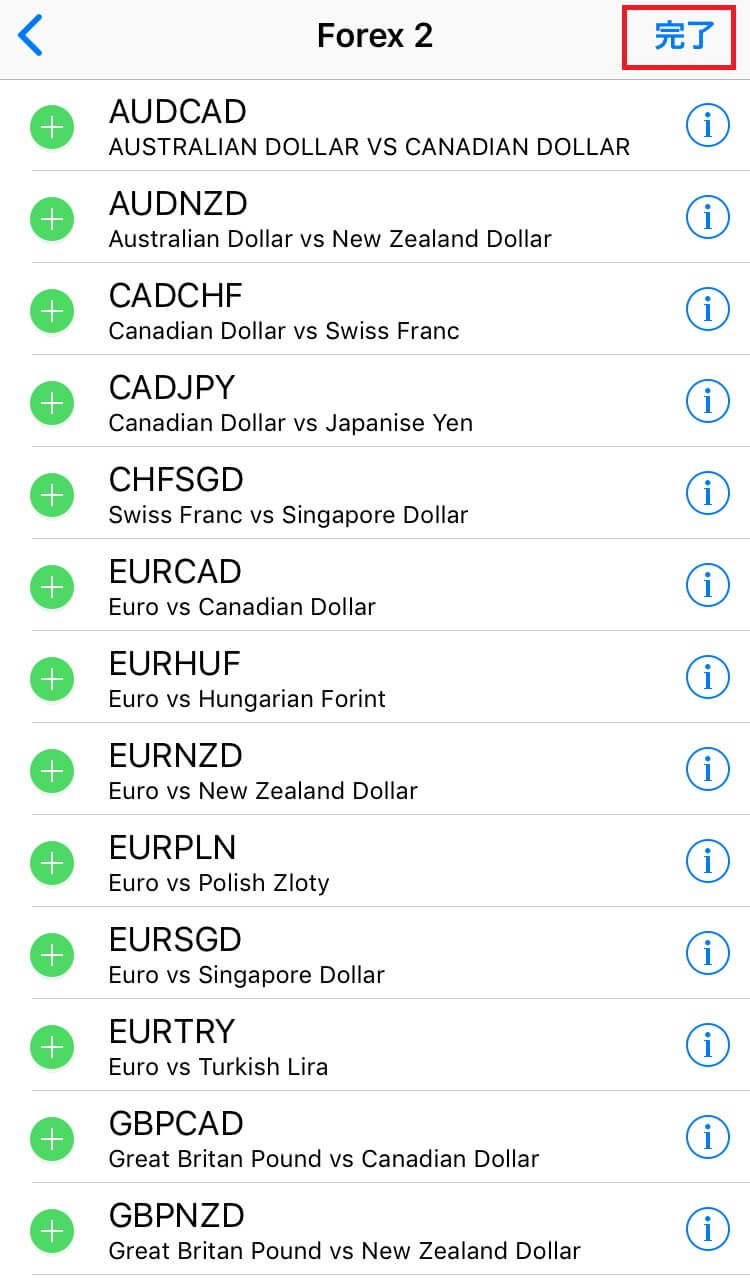The height and width of the screenshot is (1285, 750).
Task: Open info for AUDCAD
Action: pyautogui.click(x=708, y=126)
